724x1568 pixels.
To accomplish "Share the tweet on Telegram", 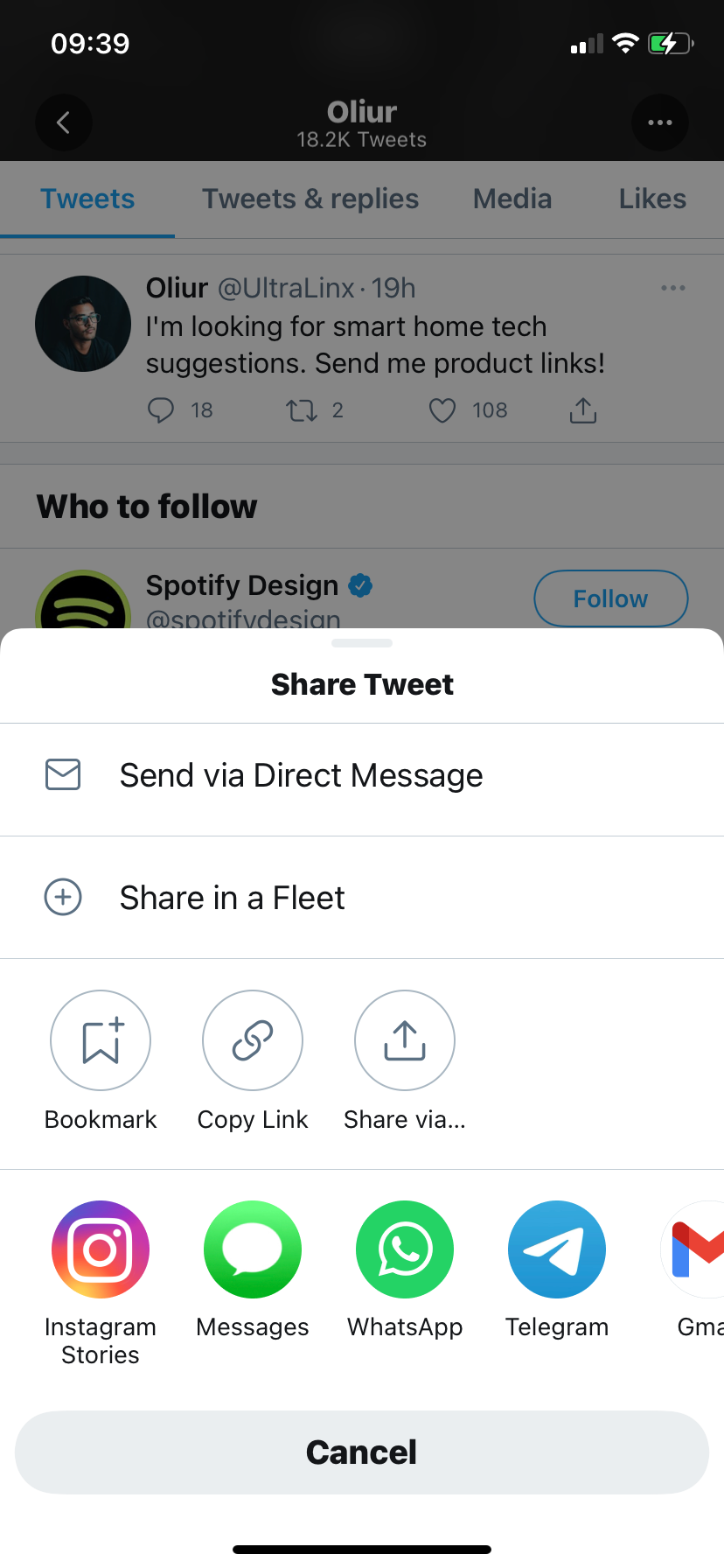I will coord(557,1249).
